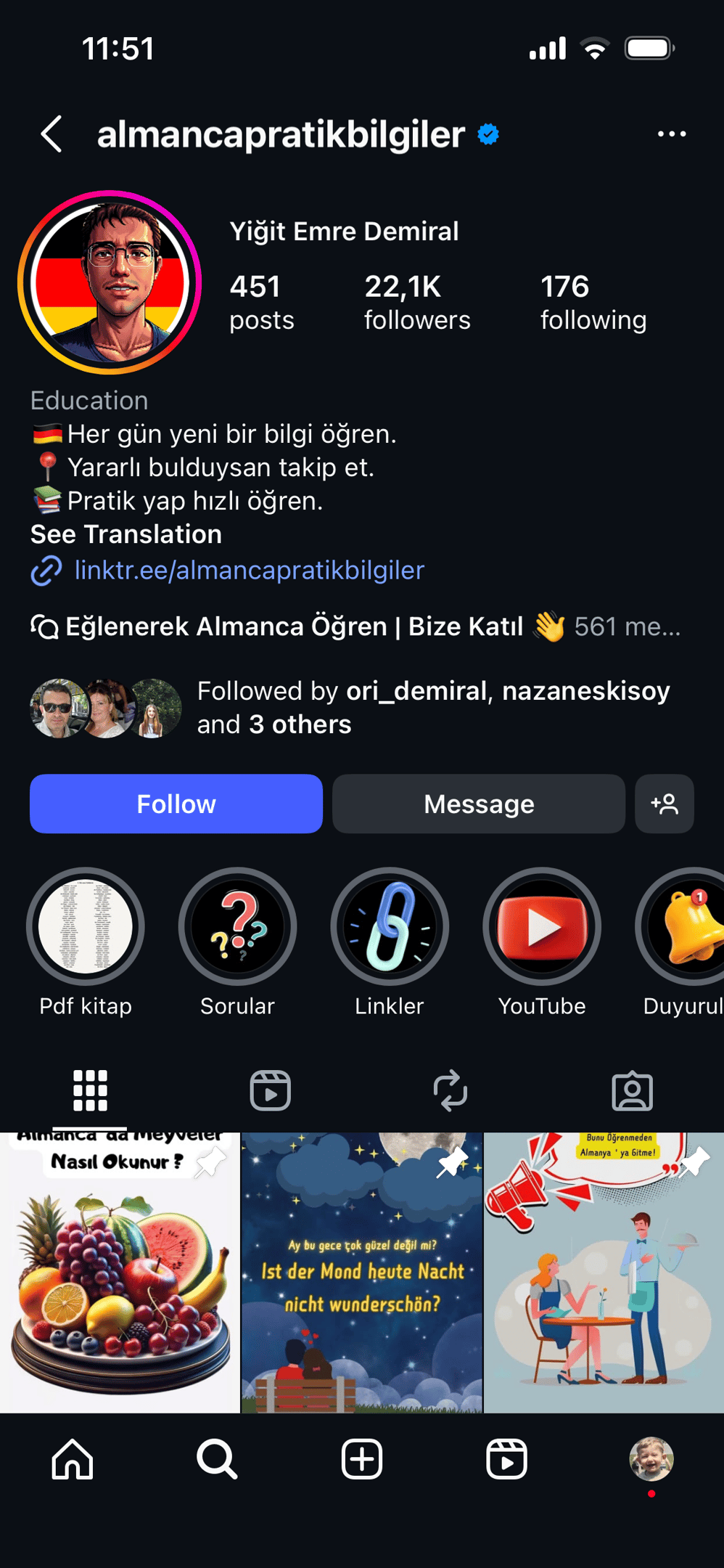Image resolution: width=724 pixels, height=1568 pixels.
Task: Open the linktr.ee profile link
Action: (x=249, y=571)
